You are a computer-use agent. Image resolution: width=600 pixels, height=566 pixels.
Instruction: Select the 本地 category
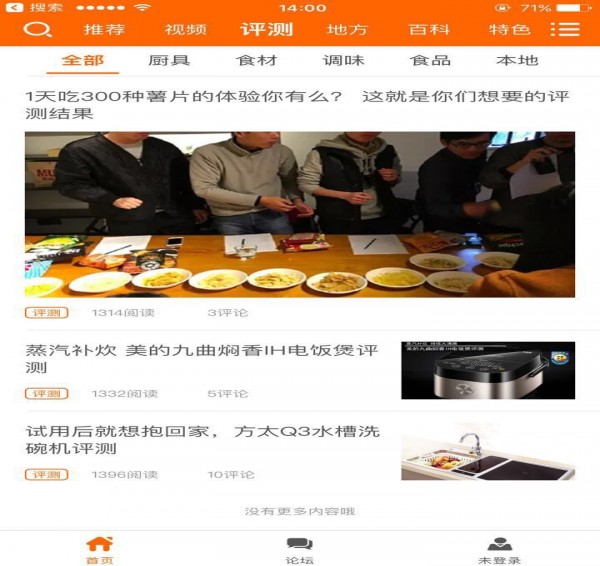tap(517, 60)
